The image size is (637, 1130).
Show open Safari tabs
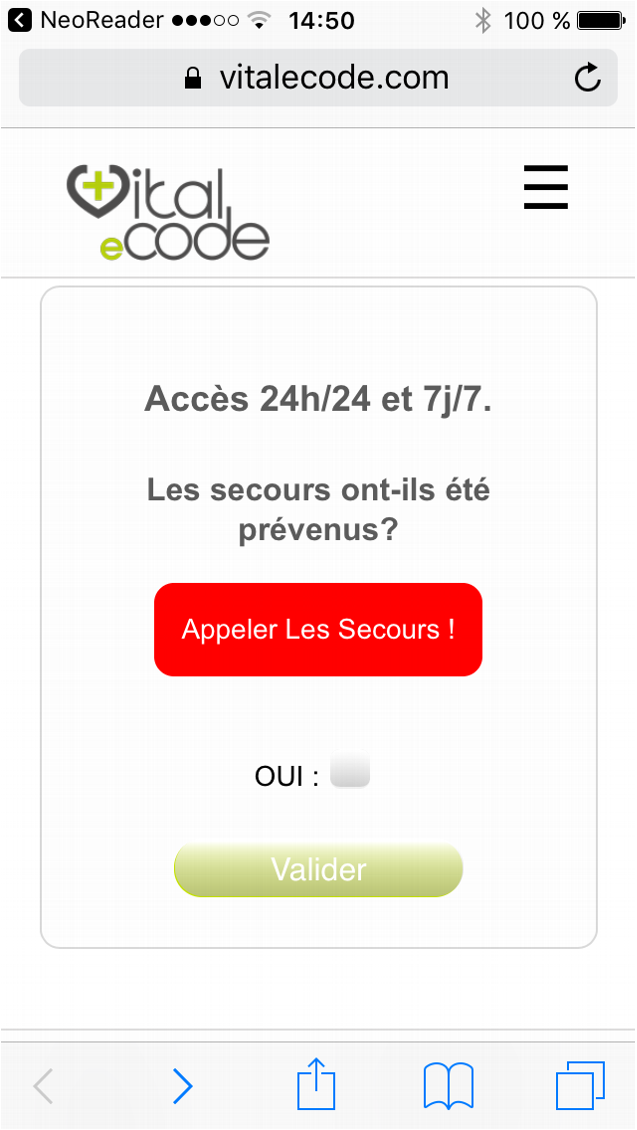tap(580, 1086)
